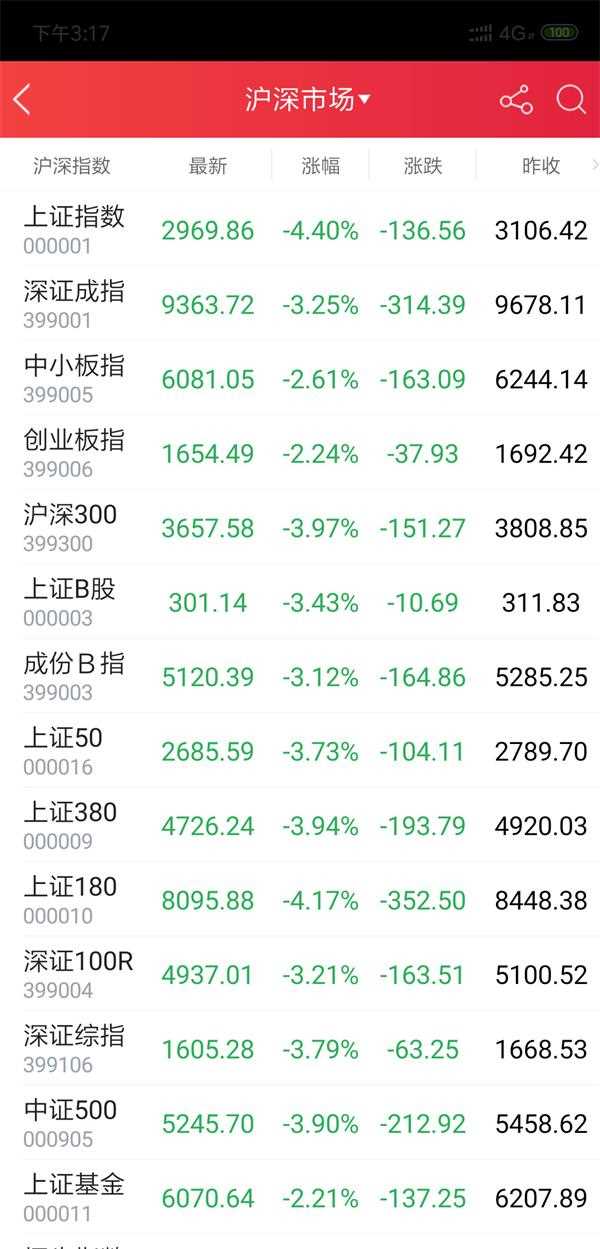Screen dimensions: 600x1249
Task: View details of 创业板指 399006
Action: [x=300, y=453]
